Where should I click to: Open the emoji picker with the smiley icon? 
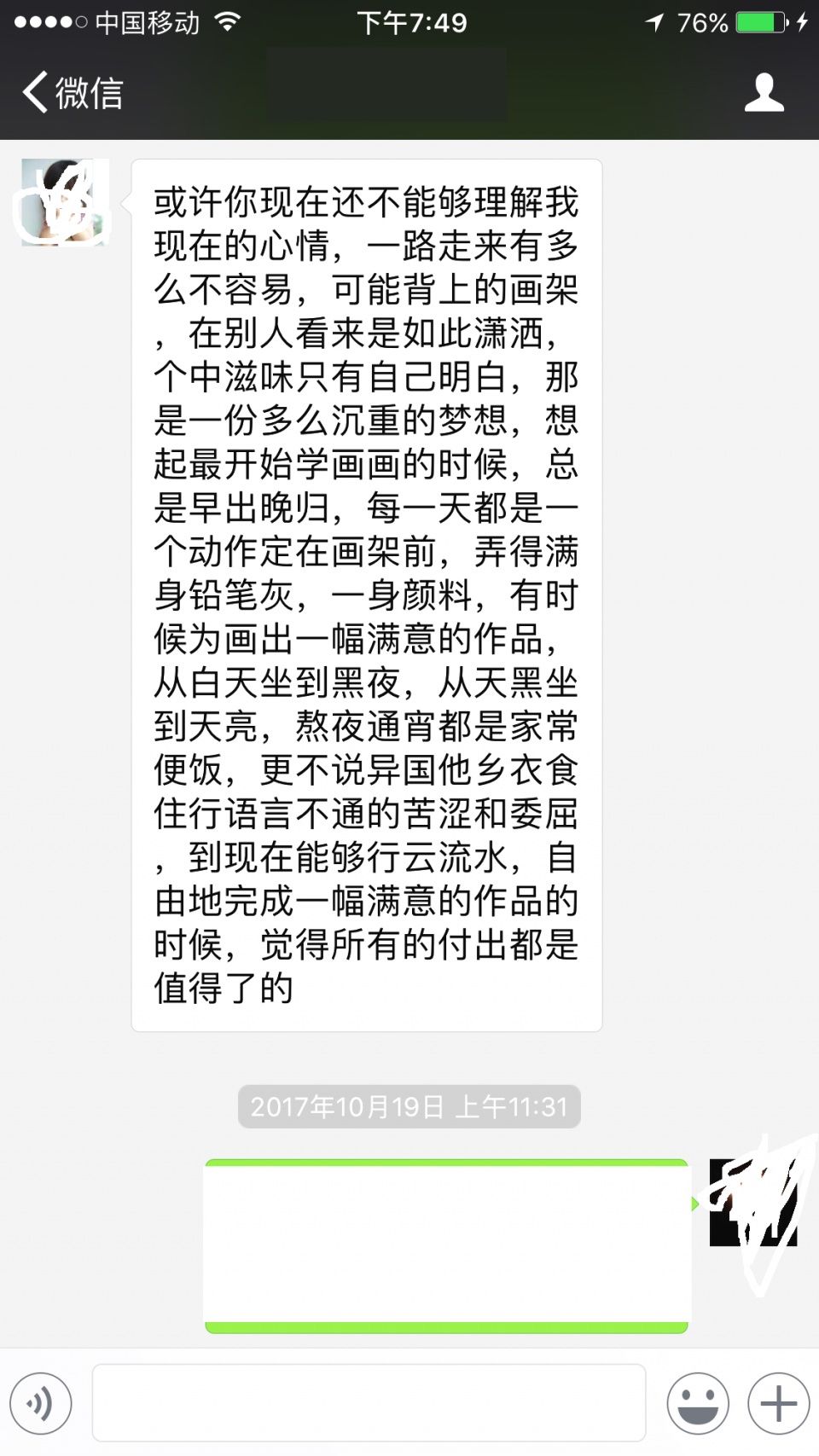pos(698,1401)
